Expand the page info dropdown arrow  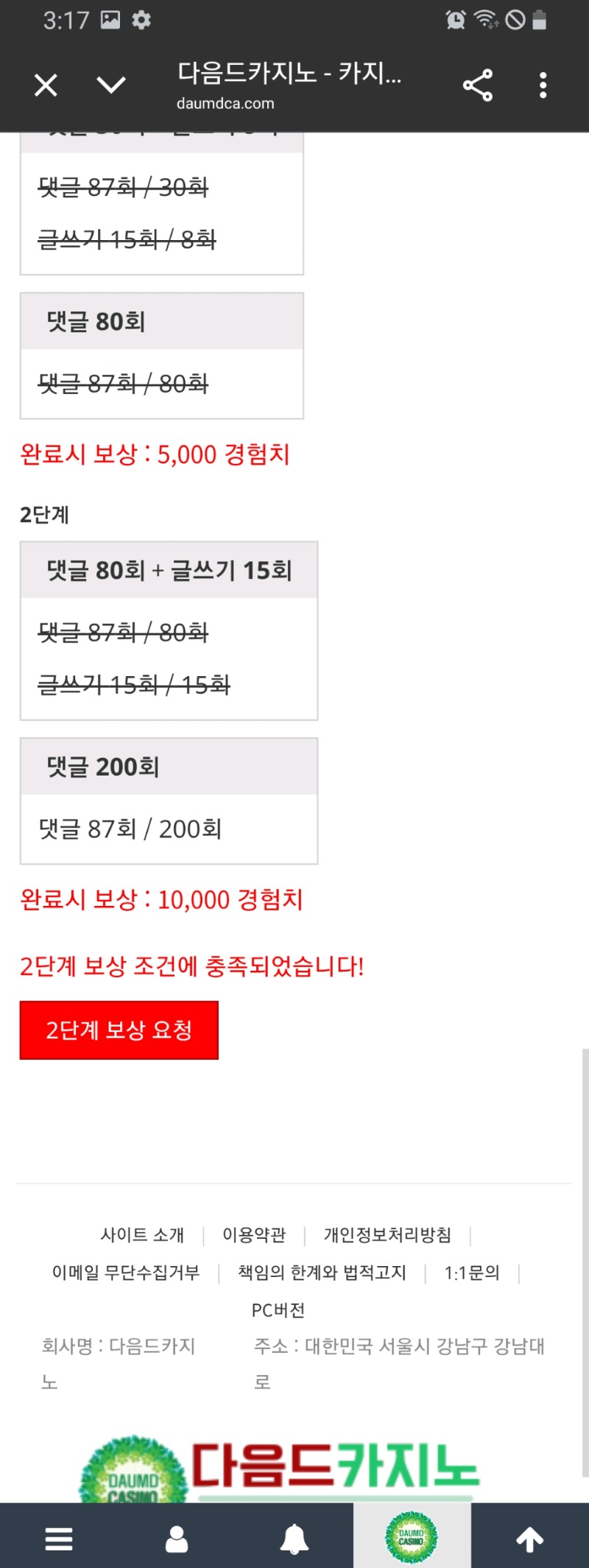point(111,86)
